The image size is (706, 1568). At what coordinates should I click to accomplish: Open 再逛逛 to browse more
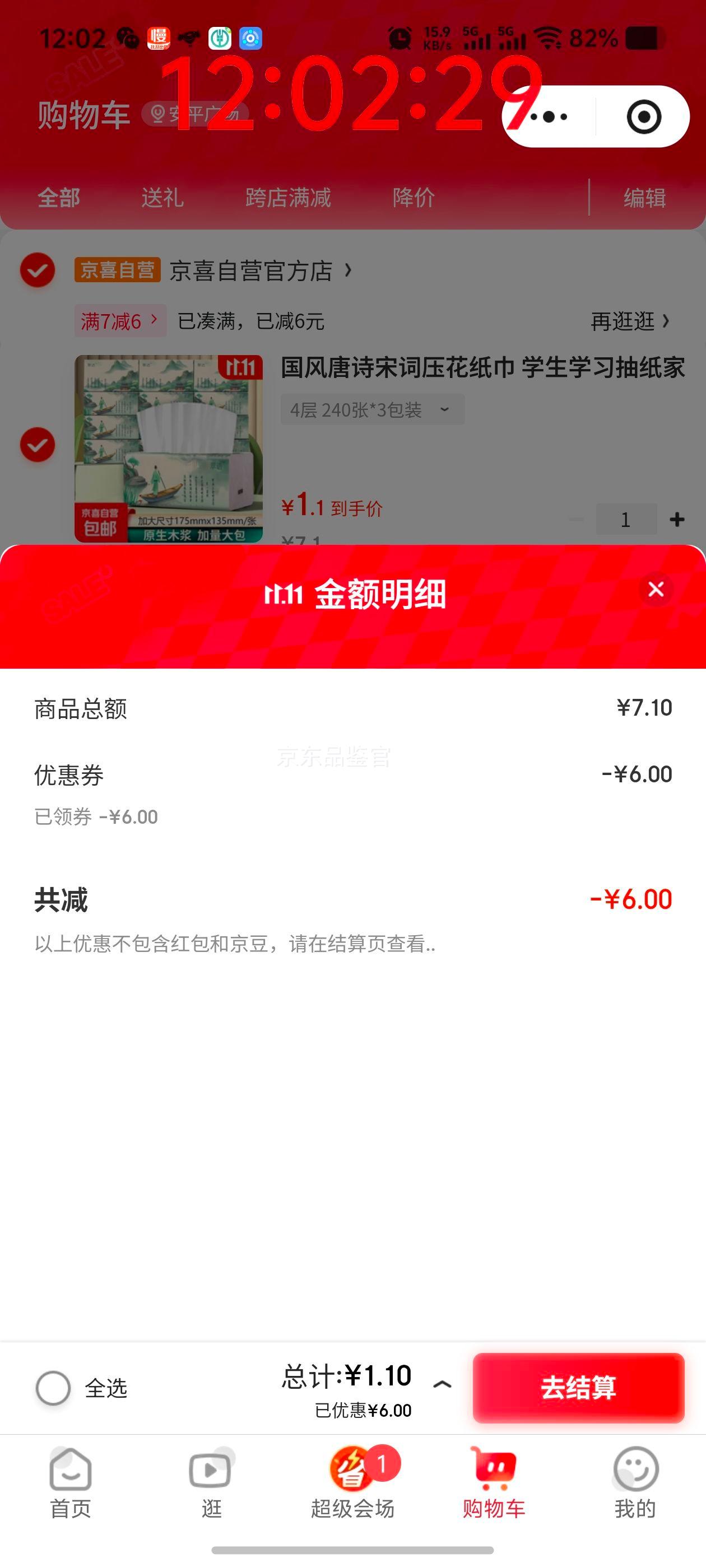click(x=629, y=321)
